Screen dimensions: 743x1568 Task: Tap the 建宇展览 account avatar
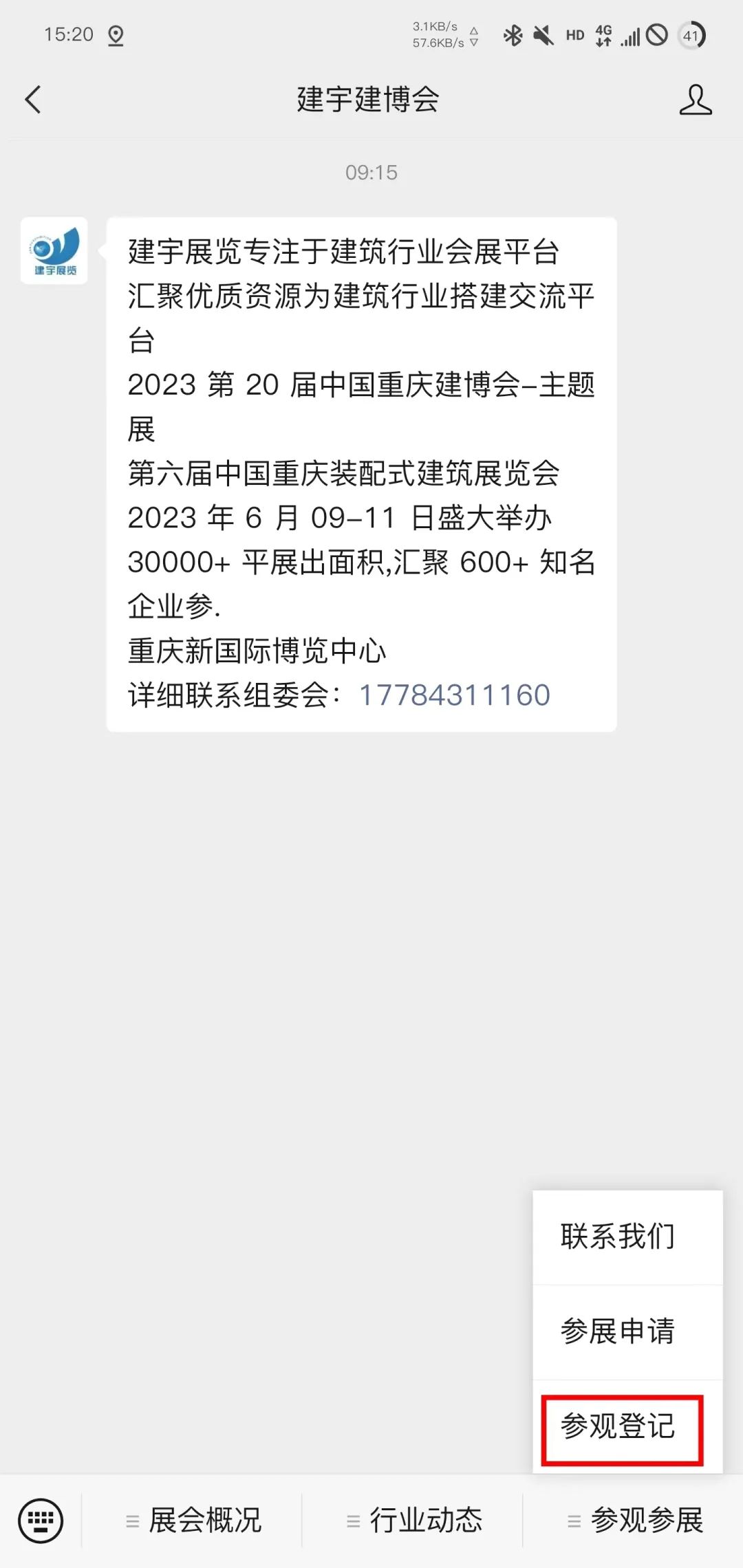point(54,250)
